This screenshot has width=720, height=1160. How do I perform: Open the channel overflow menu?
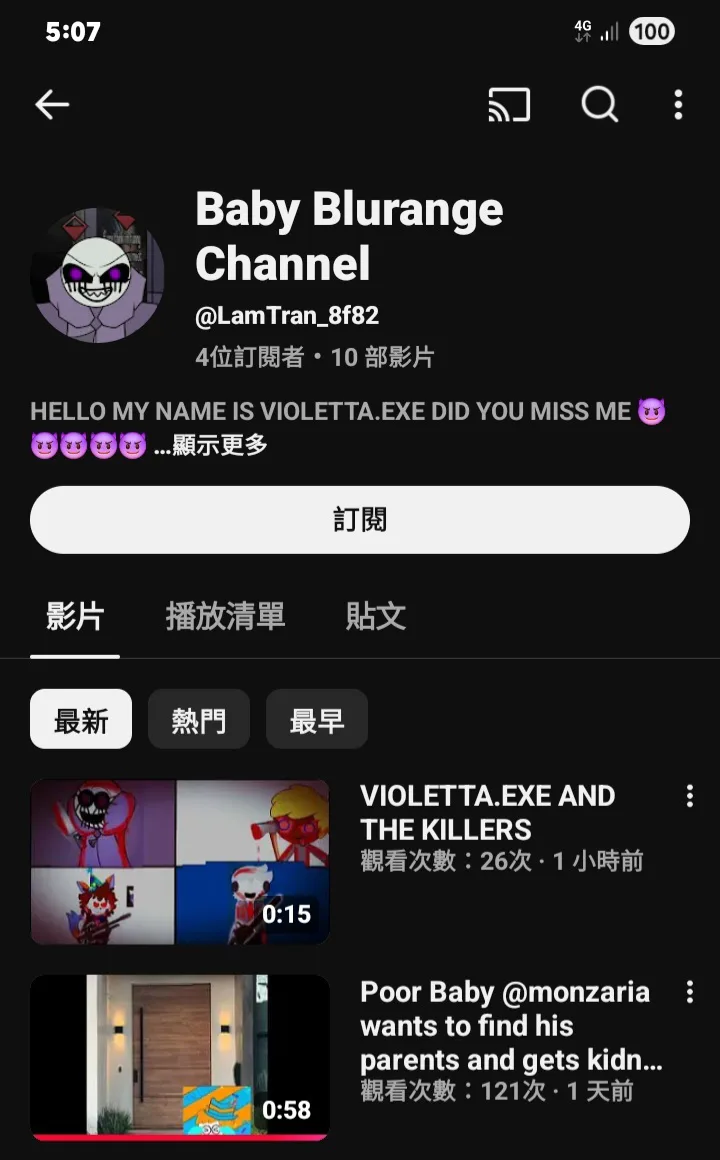(678, 104)
